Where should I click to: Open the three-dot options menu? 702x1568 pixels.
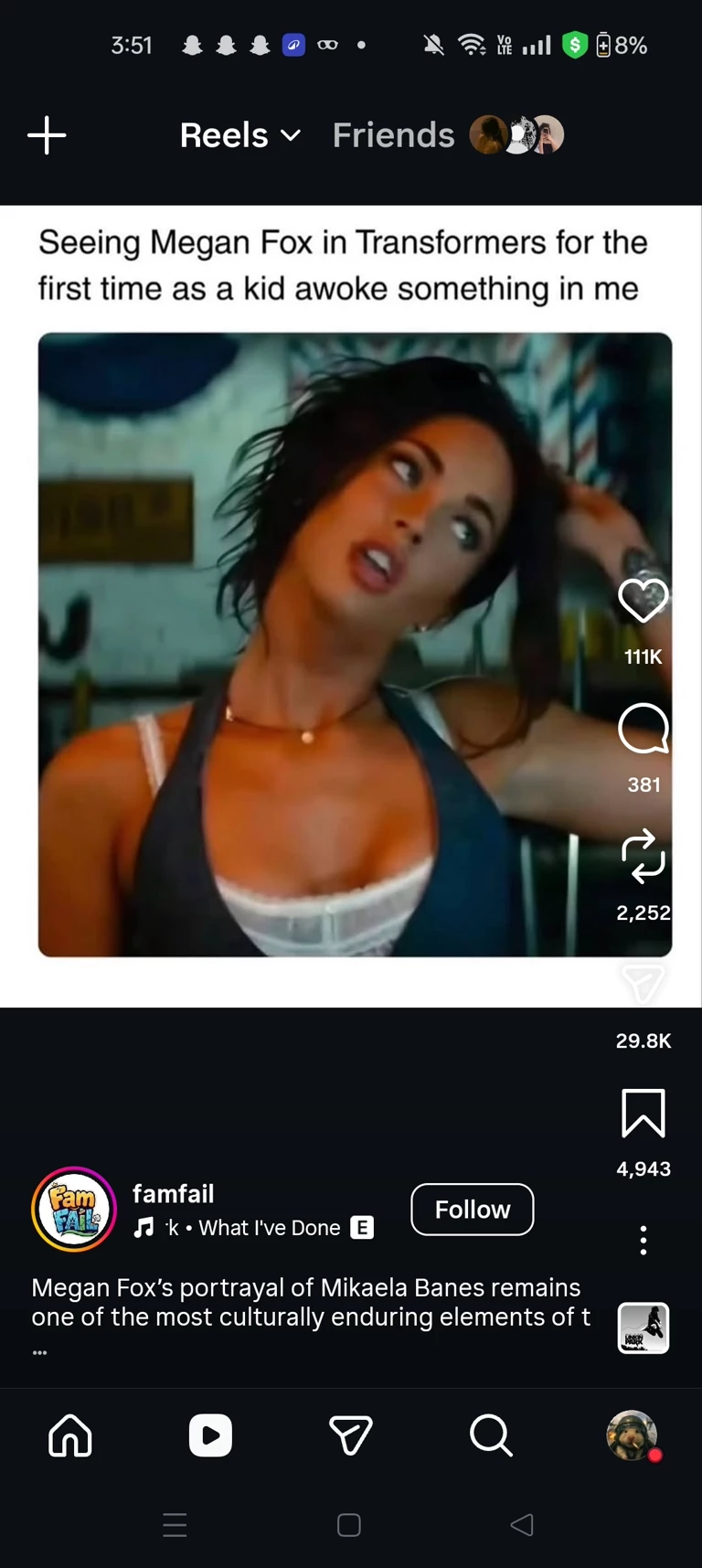(x=643, y=1240)
